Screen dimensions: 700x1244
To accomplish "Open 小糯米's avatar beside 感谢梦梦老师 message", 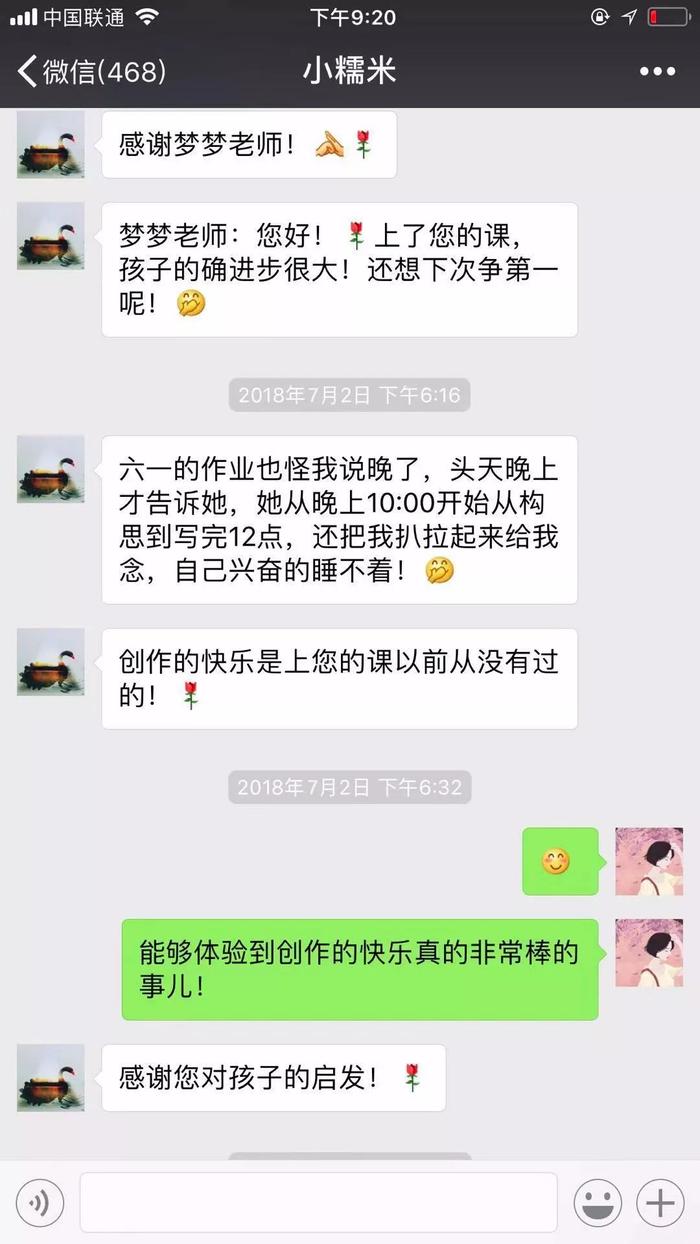I will 51,145.
